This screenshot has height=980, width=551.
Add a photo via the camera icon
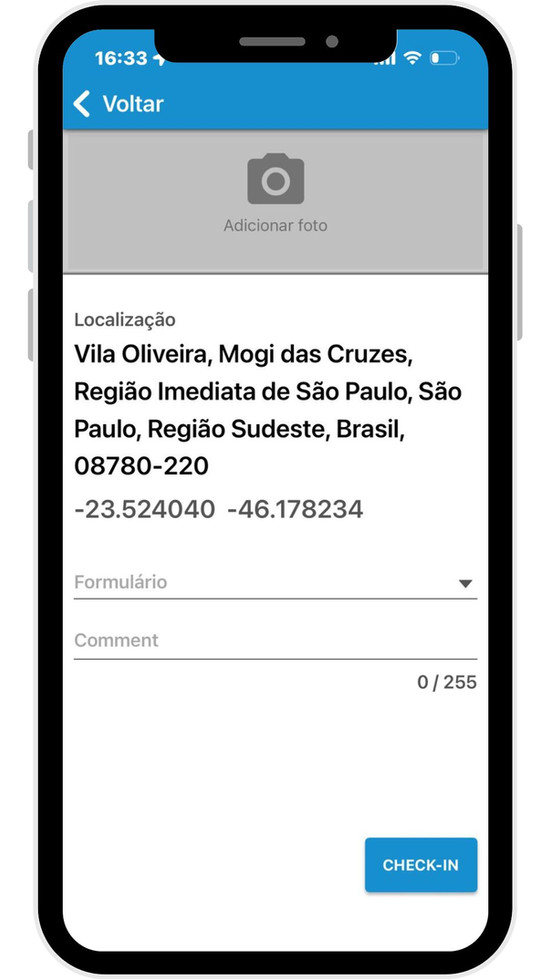pos(276,179)
